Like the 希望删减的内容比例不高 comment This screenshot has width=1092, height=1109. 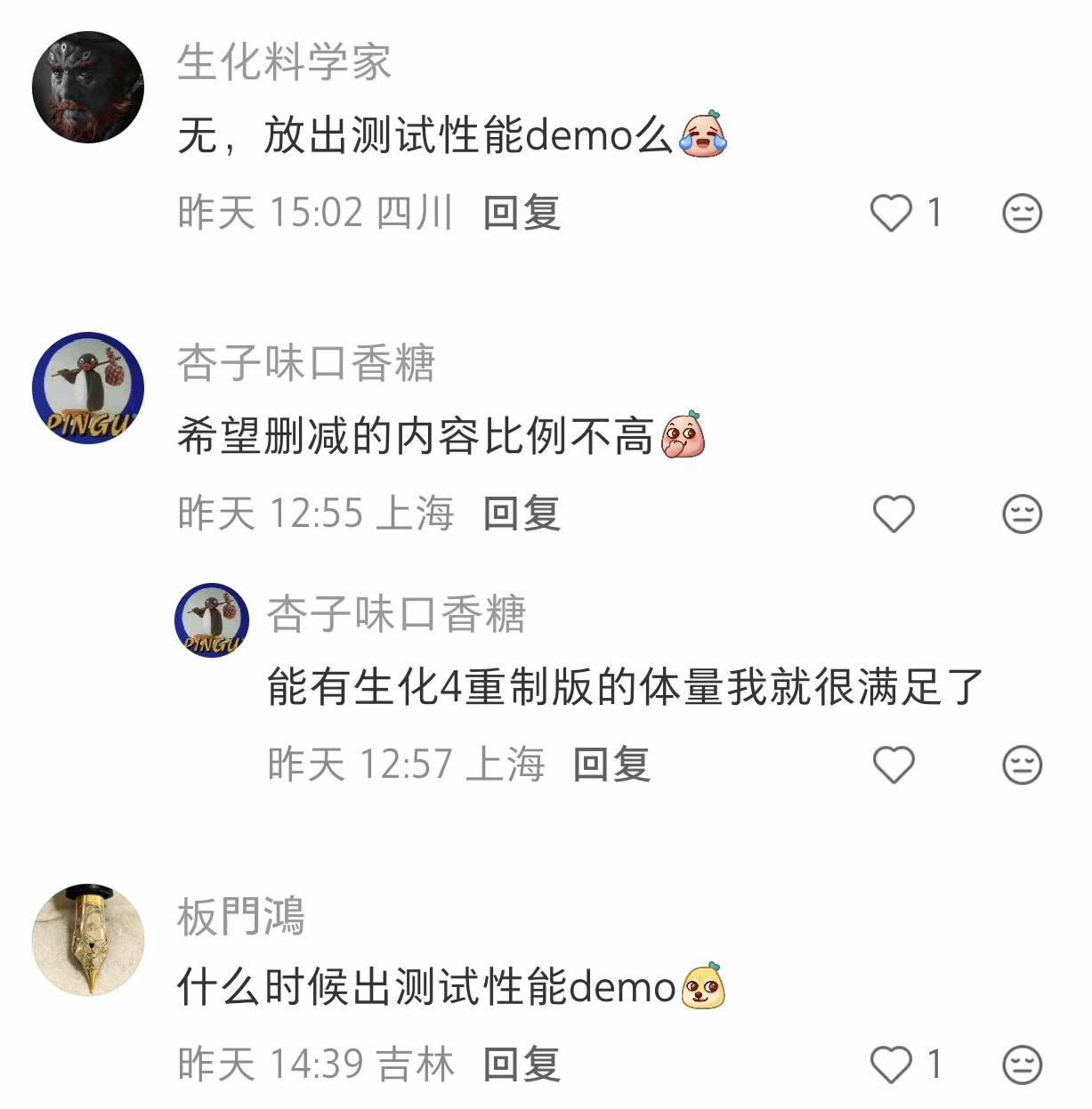(894, 514)
